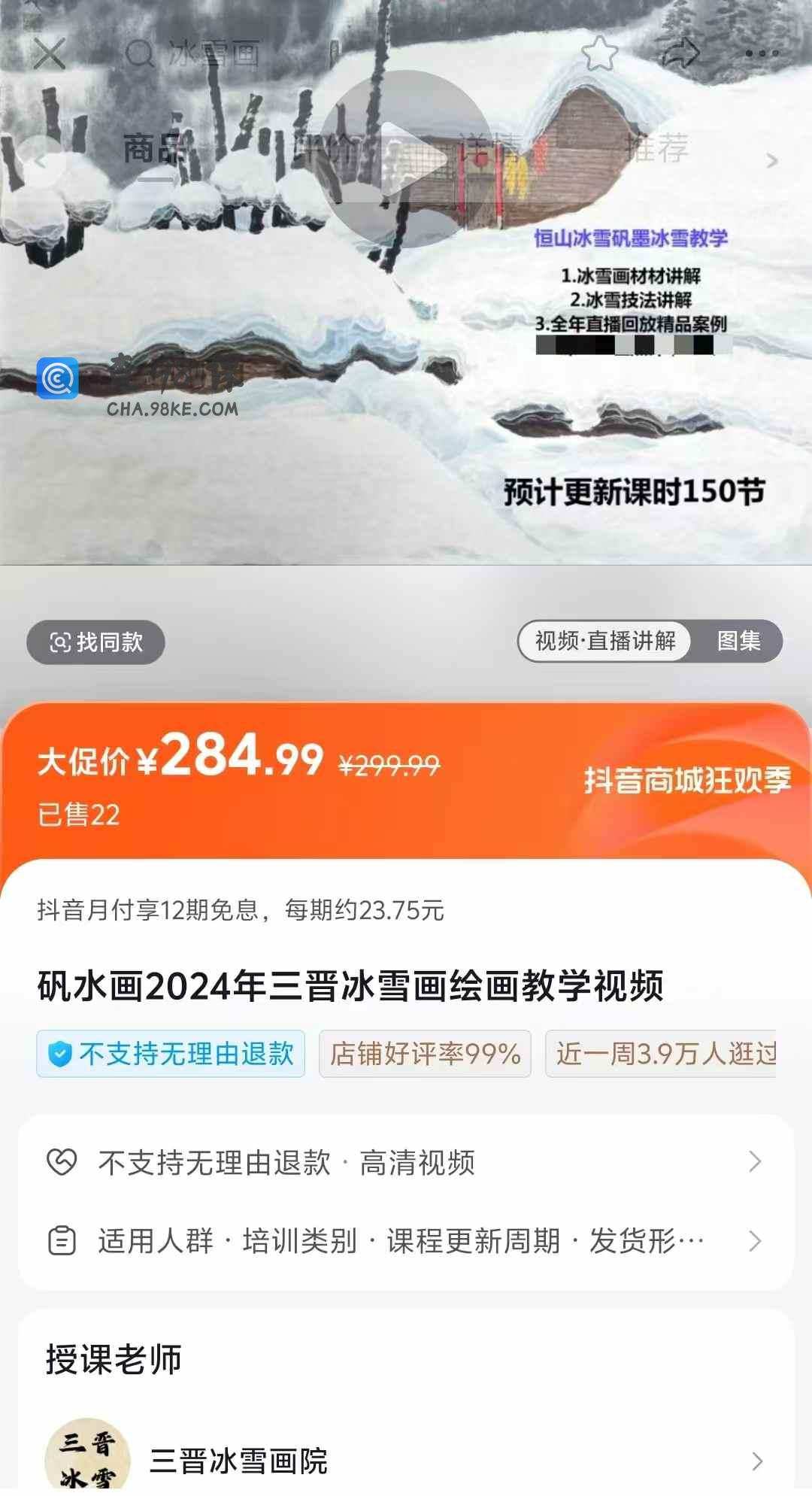Play the product video
The width and height of the screenshot is (812, 1496).
pos(406,159)
